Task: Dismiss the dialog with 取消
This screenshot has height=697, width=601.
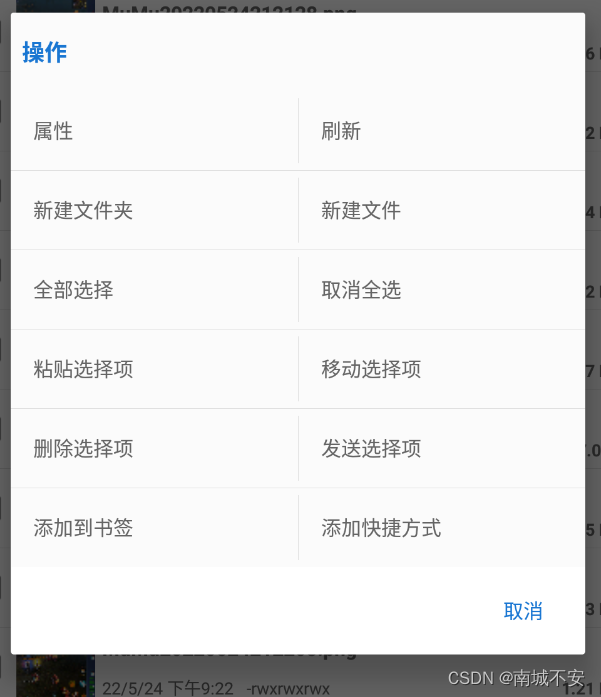Action: (523, 611)
